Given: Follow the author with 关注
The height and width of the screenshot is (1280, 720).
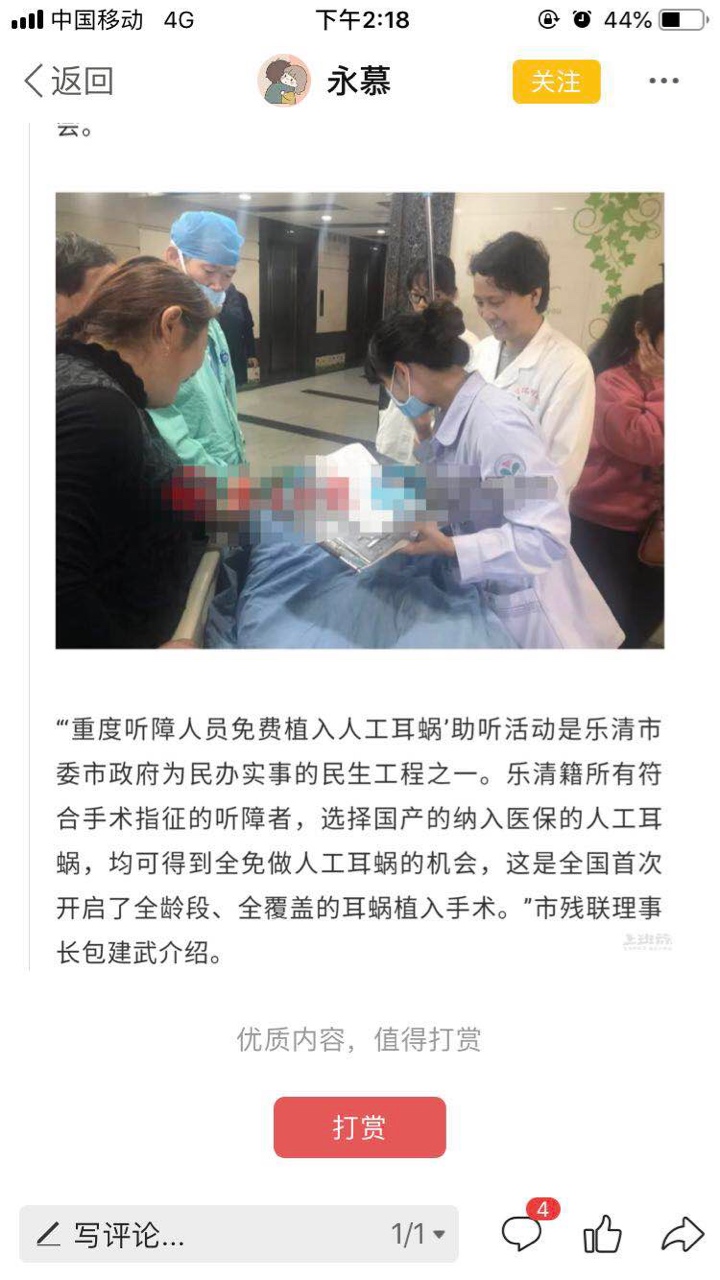Looking at the screenshot, I should [x=556, y=81].
